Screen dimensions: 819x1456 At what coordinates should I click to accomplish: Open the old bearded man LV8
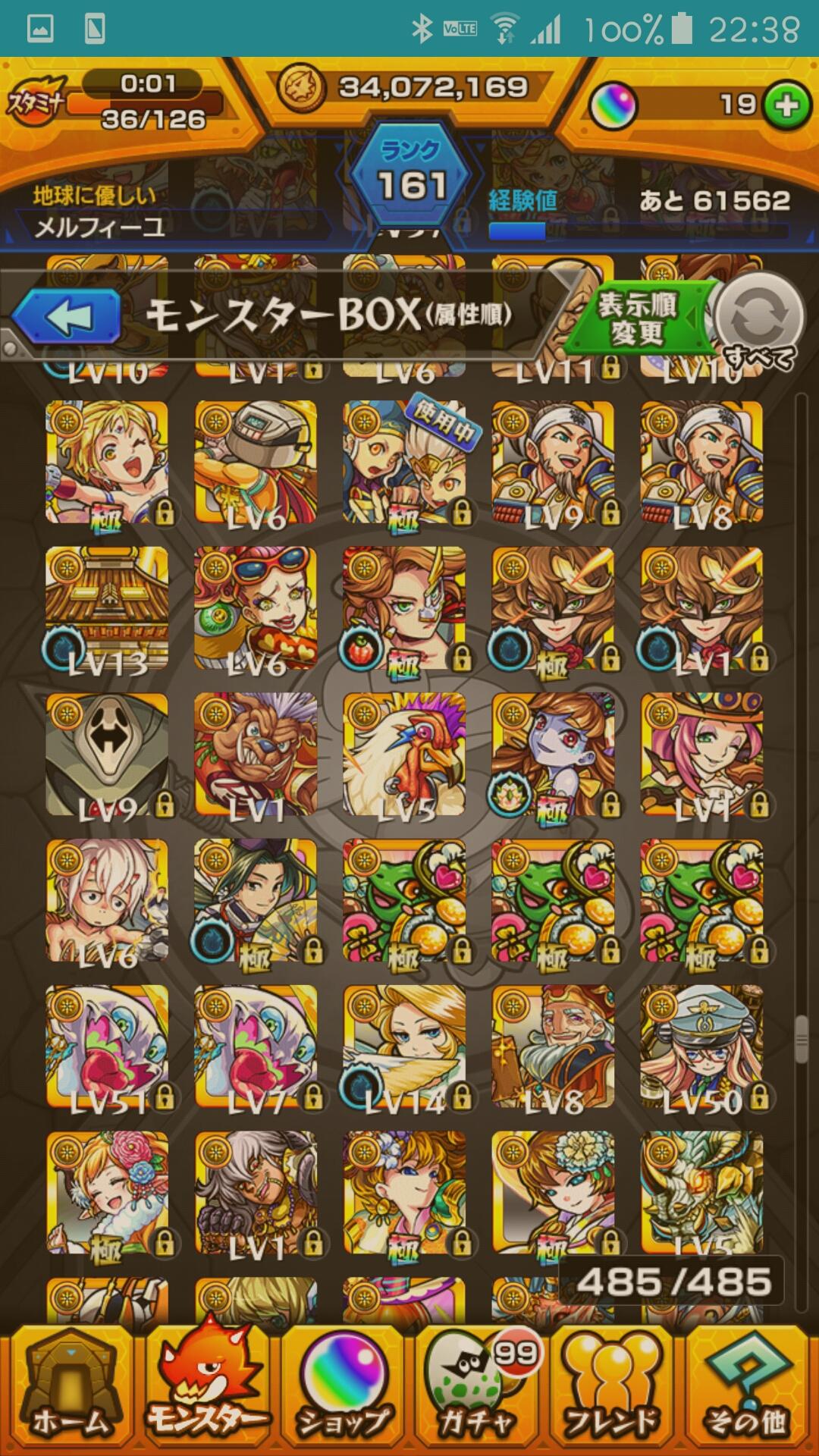(x=553, y=1048)
